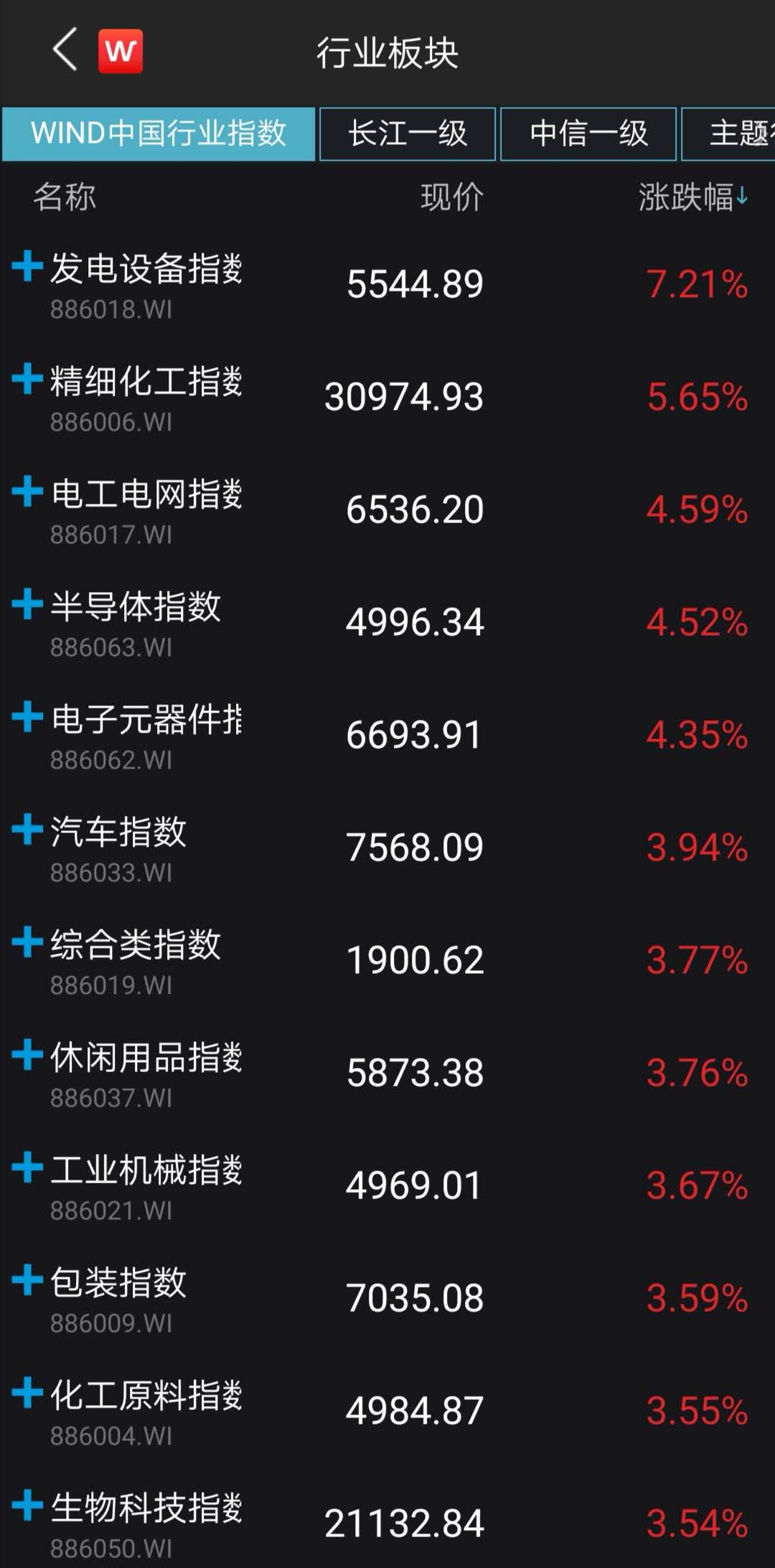Open the 化工原料指数 row
Viewport: 775px width, 1568px height.
(x=387, y=1411)
